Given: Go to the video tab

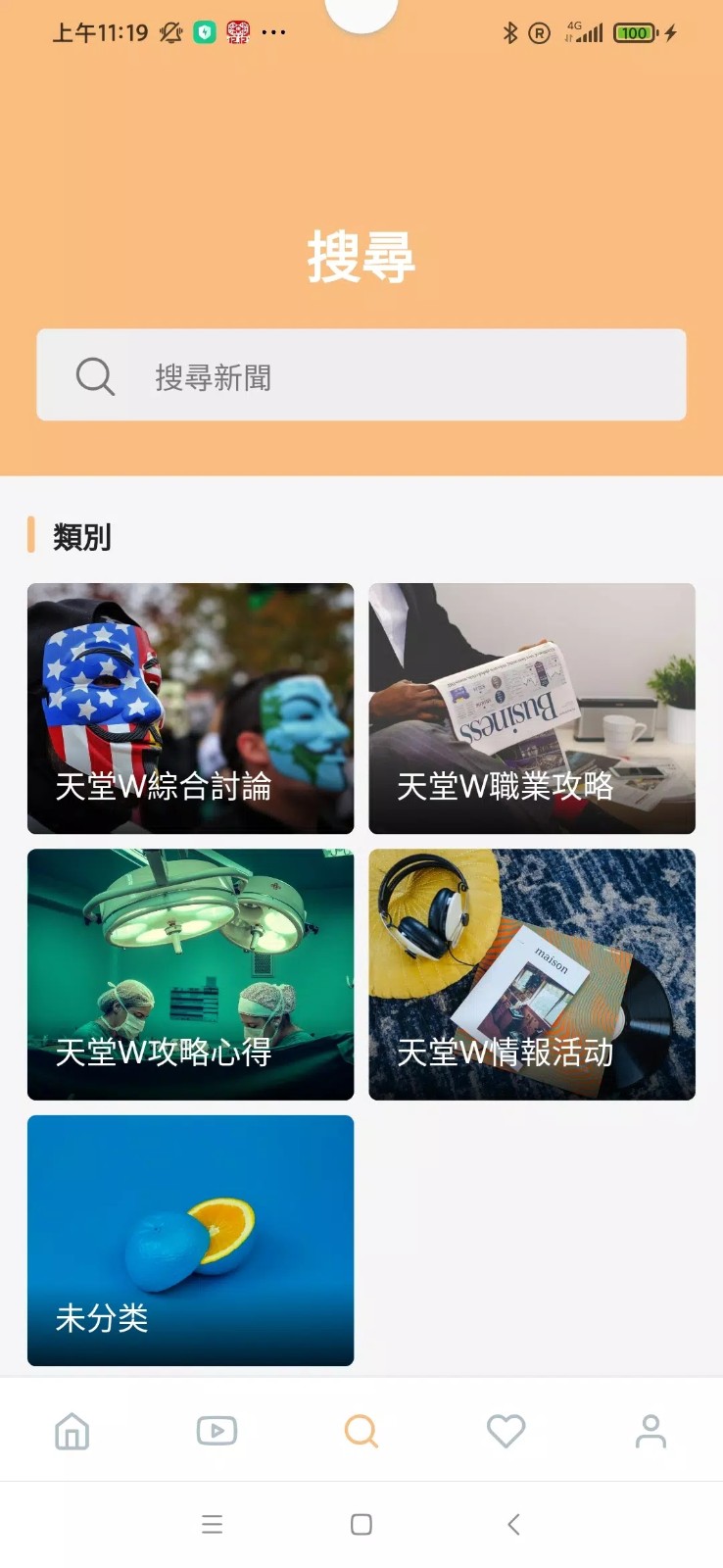Looking at the screenshot, I should pyautogui.click(x=217, y=1431).
